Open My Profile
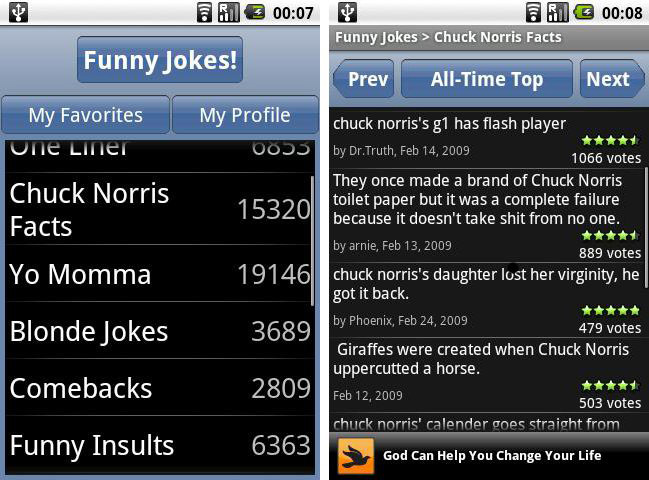The width and height of the screenshot is (649, 480). [245, 115]
